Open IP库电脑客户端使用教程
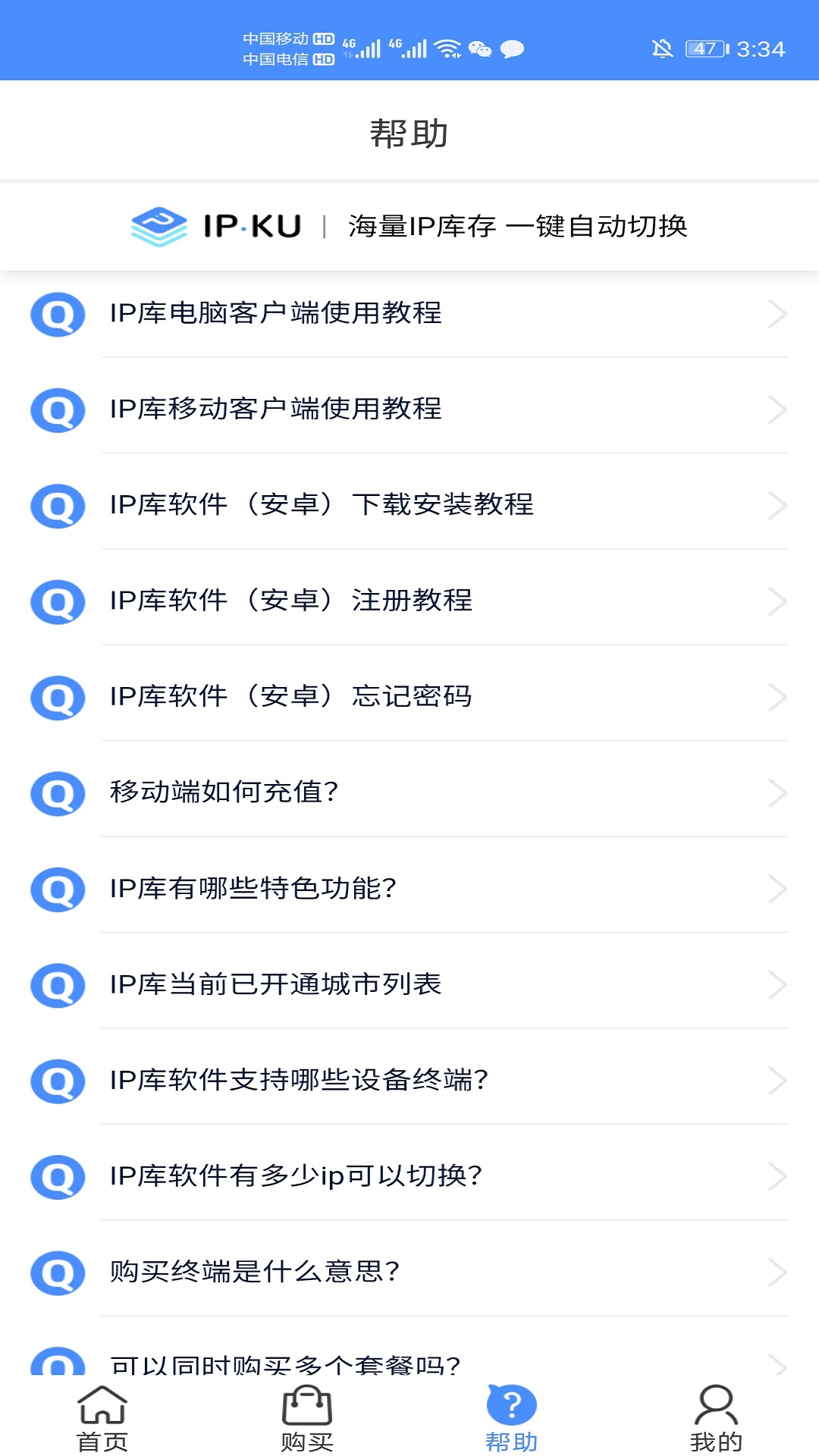Screen dimensions: 819x1456 click(x=409, y=313)
